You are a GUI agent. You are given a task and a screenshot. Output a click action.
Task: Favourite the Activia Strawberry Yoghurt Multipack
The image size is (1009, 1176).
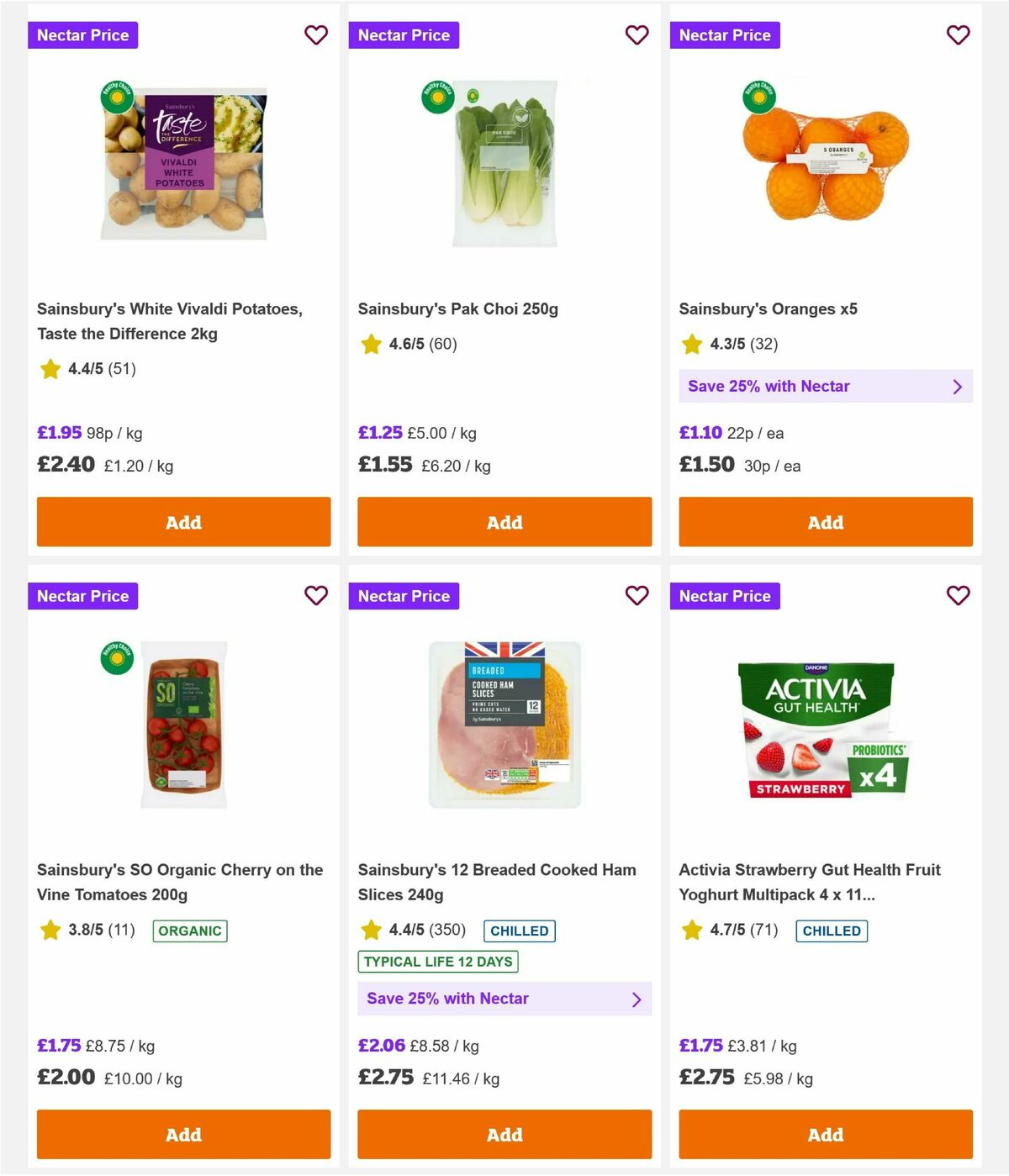(x=958, y=595)
